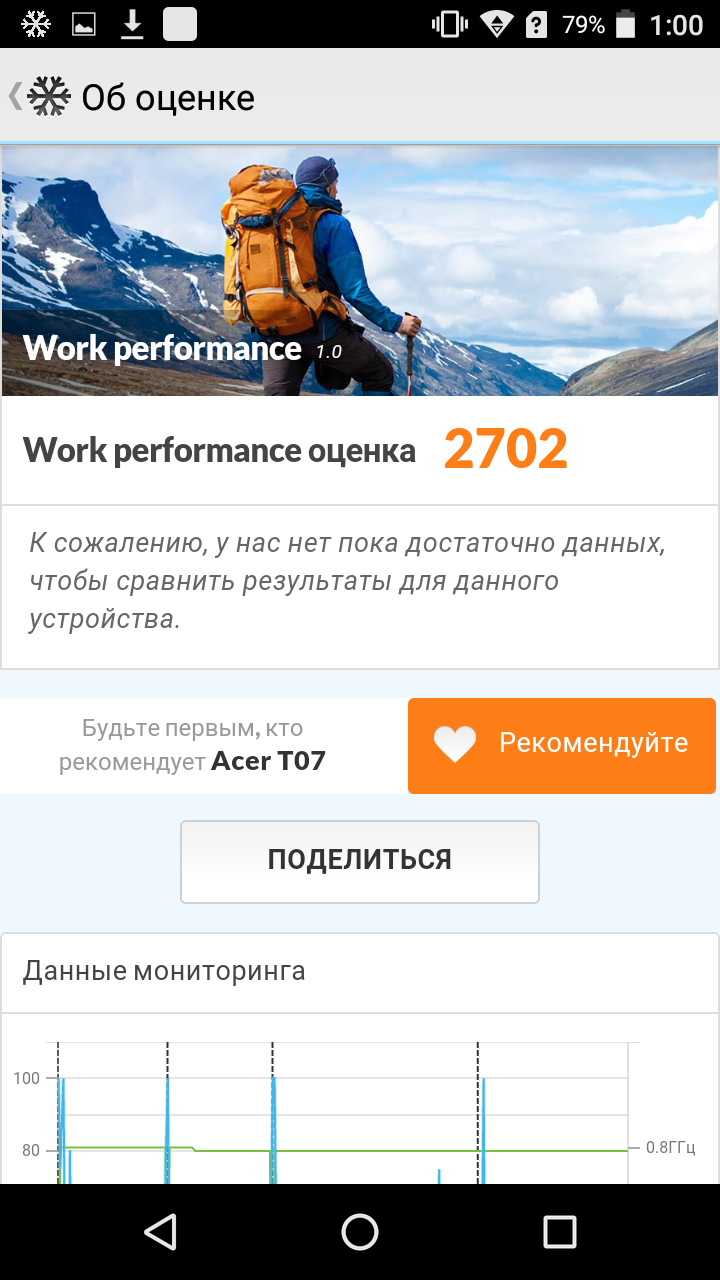This screenshot has height=1280, width=720.
Task: Share the result with ПОДЕЛИТЬСЯ
Action: pyautogui.click(x=360, y=861)
